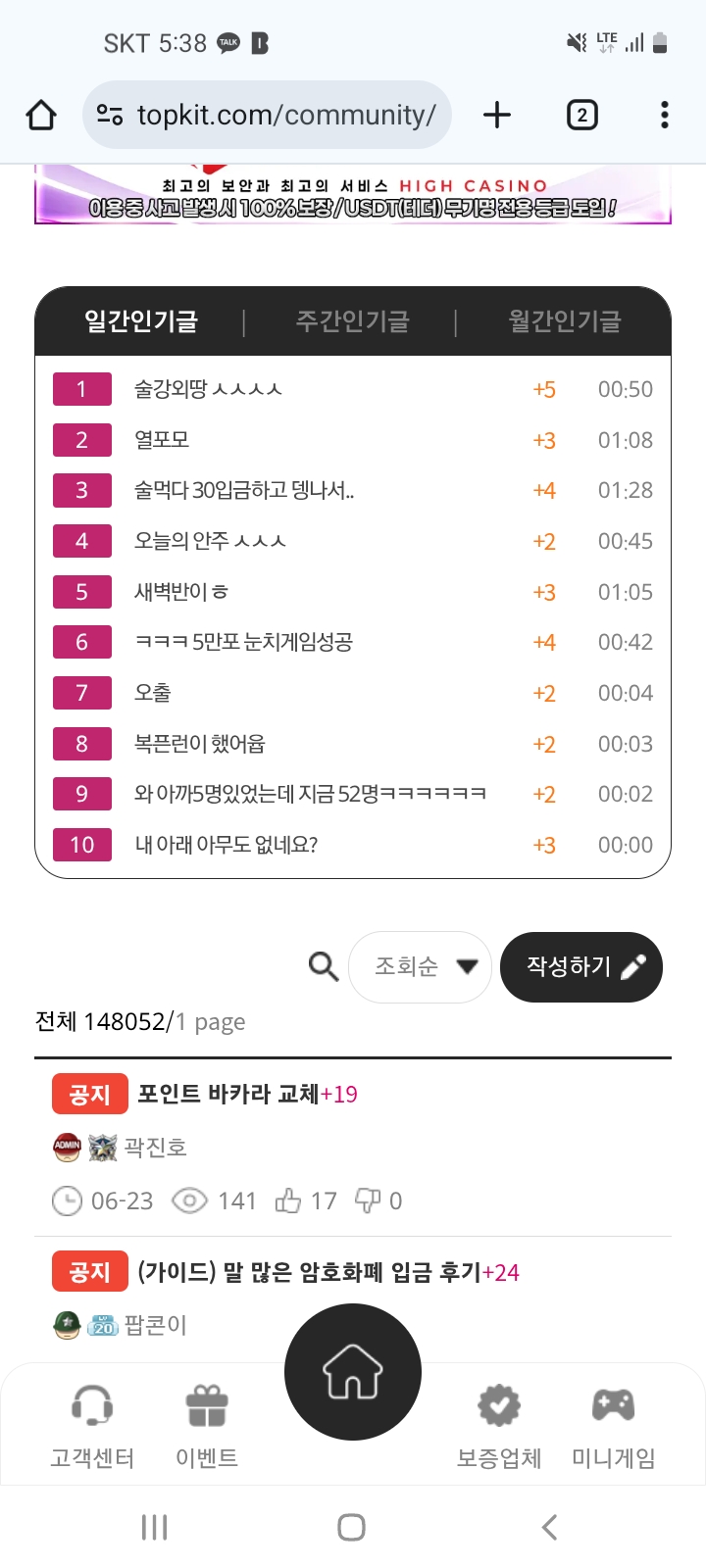This screenshot has width=706, height=1568.
Task: Switch to the 주간인기글 tab
Action: point(353,321)
